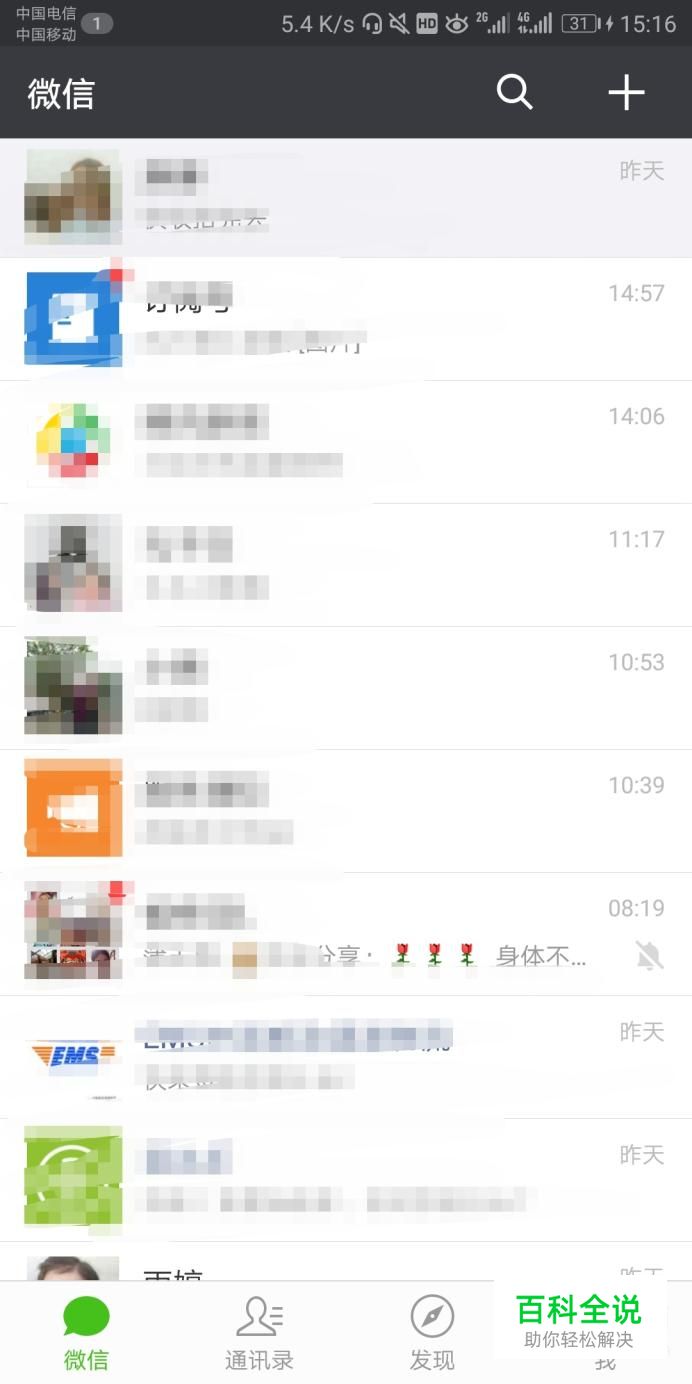Open the EMS service message thread
The image size is (692, 1384).
coord(346,1057)
